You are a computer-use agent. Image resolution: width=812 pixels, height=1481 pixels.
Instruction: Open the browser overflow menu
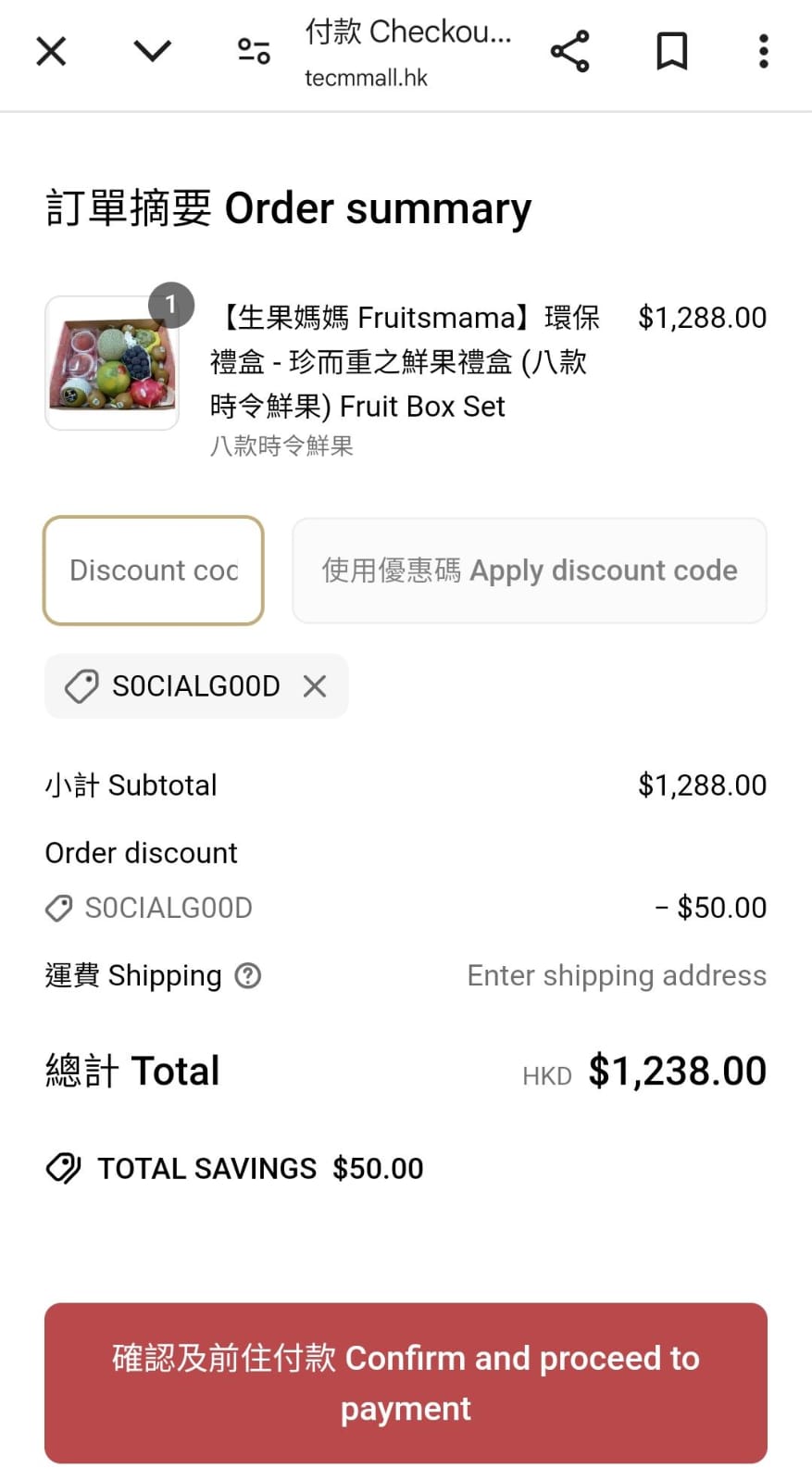pos(763,51)
